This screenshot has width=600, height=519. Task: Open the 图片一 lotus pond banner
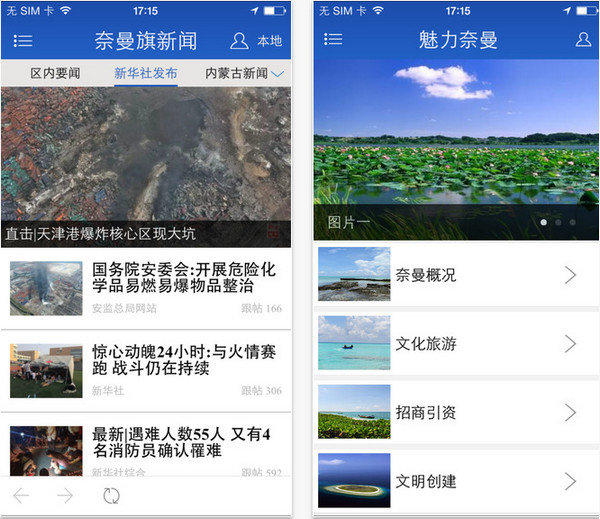[x=457, y=150]
